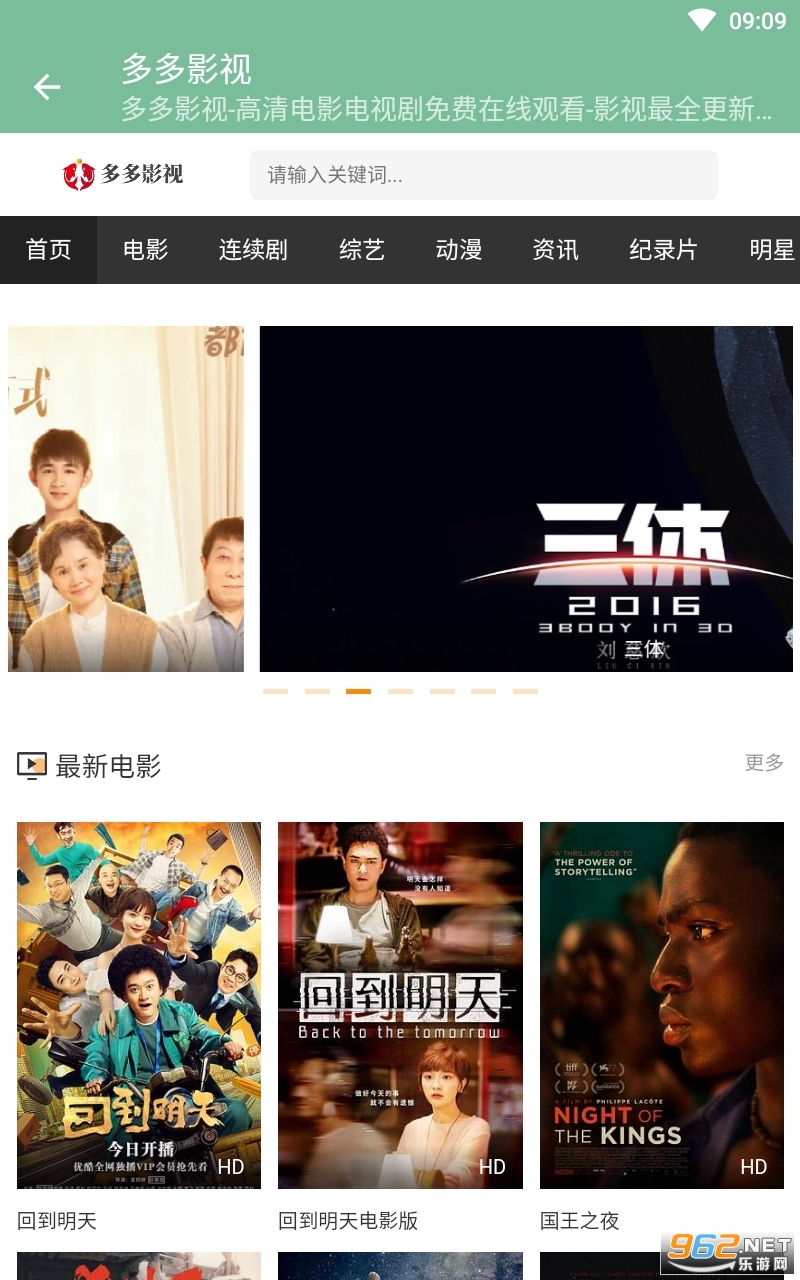Tap the keyword search field
Image resolution: width=800 pixels, height=1280 pixels.
tap(483, 175)
